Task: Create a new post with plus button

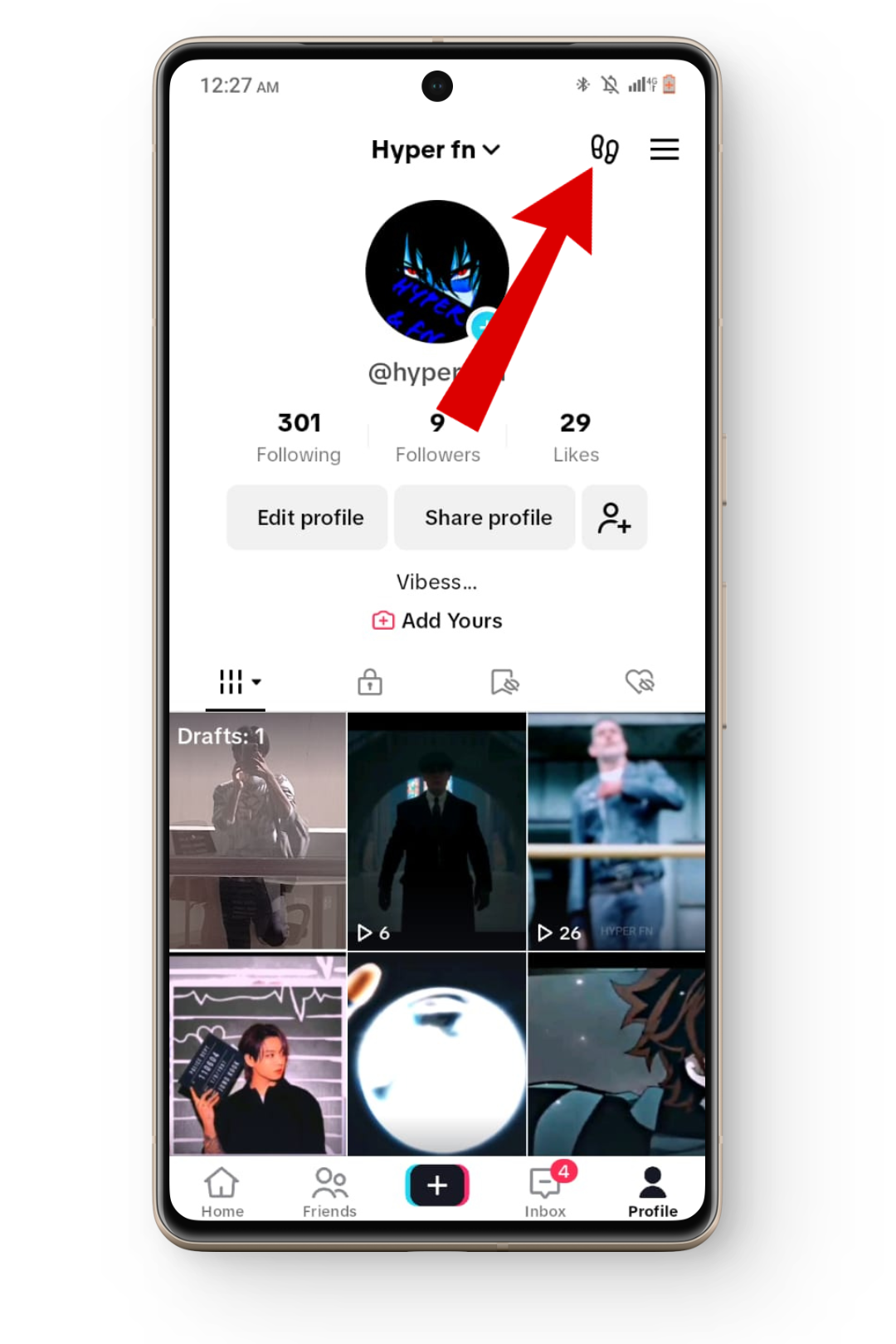Action: pyautogui.click(x=437, y=1186)
